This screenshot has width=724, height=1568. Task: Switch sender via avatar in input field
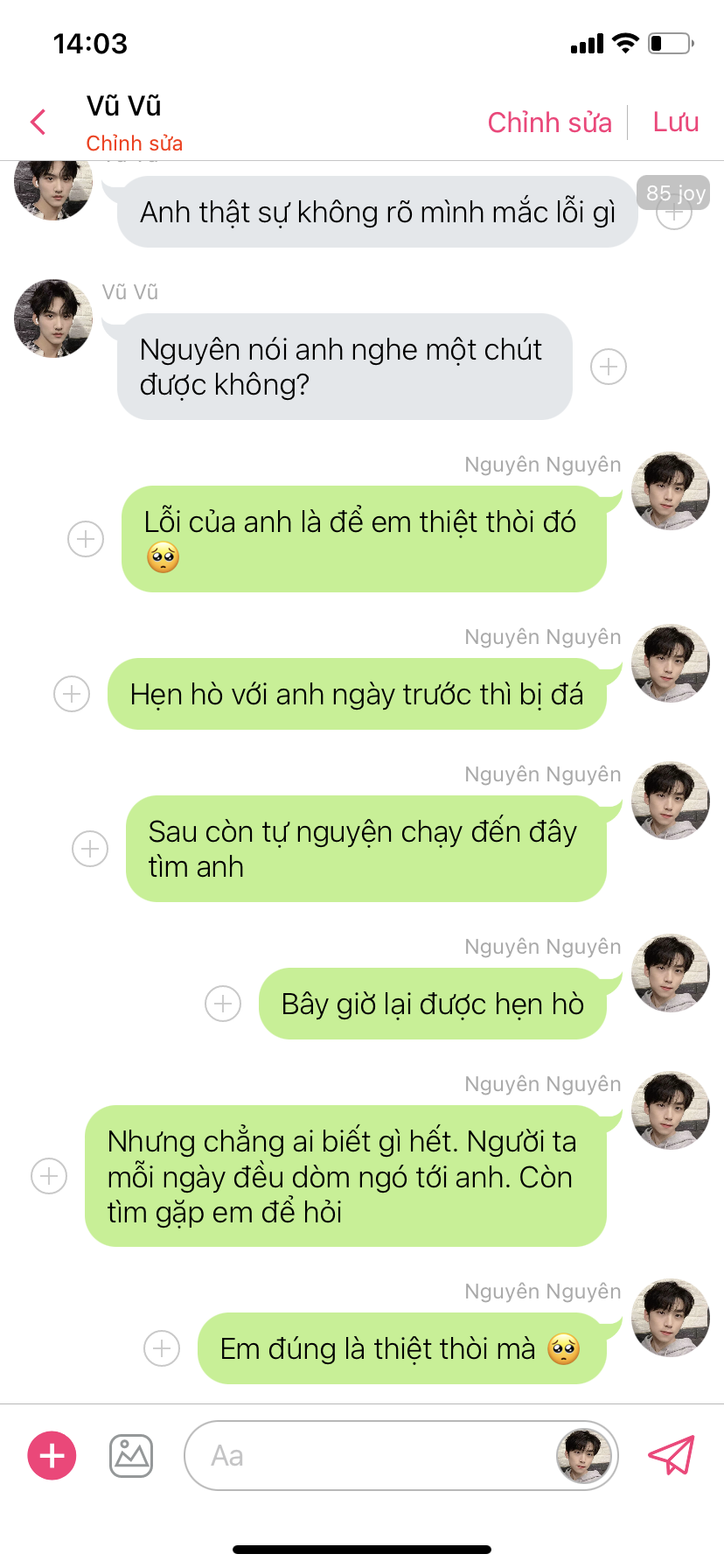pos(584,1455)
